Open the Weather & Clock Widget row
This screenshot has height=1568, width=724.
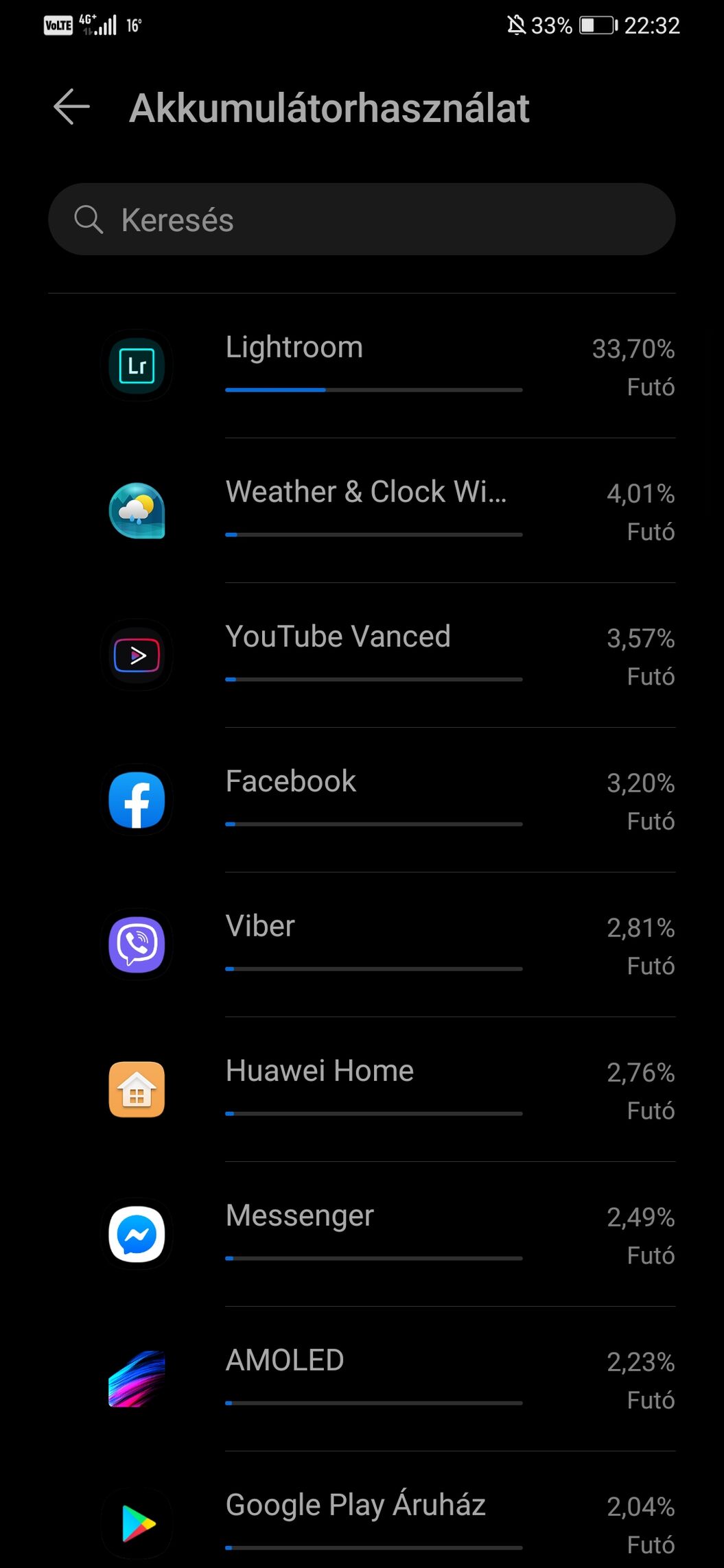coord(362,511)
